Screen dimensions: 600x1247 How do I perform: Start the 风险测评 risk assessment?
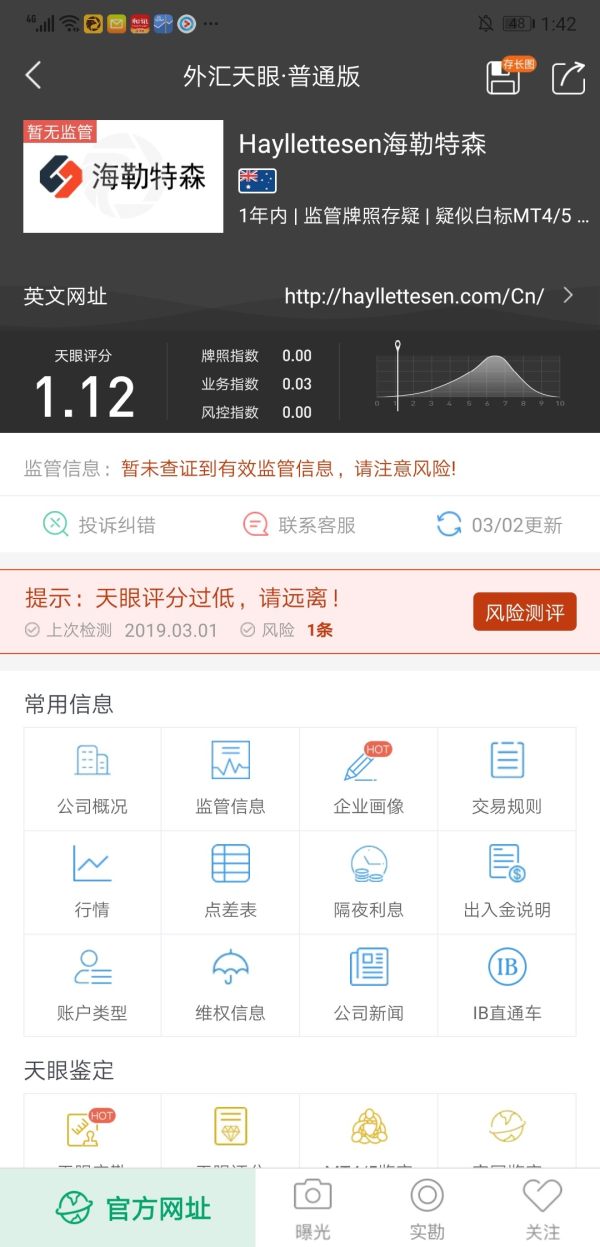(x=524, y=612)
